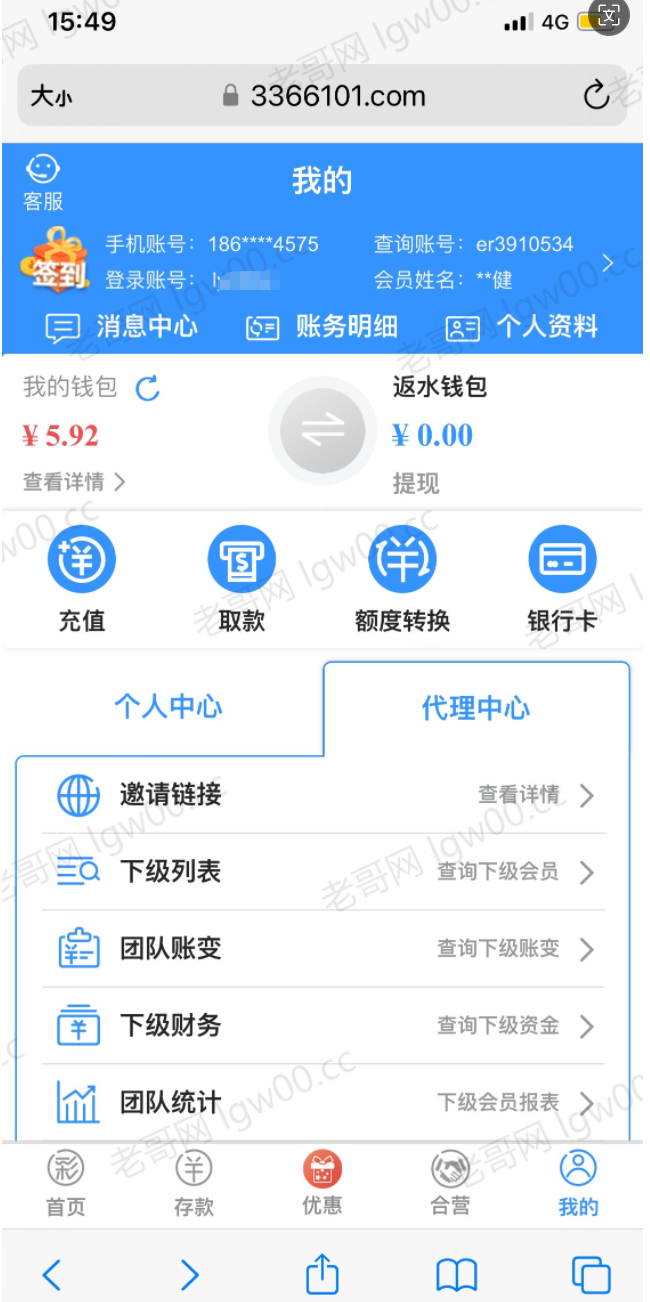Reload page in Safari address bar
The image size is (650, 1302).
(596, 96)
